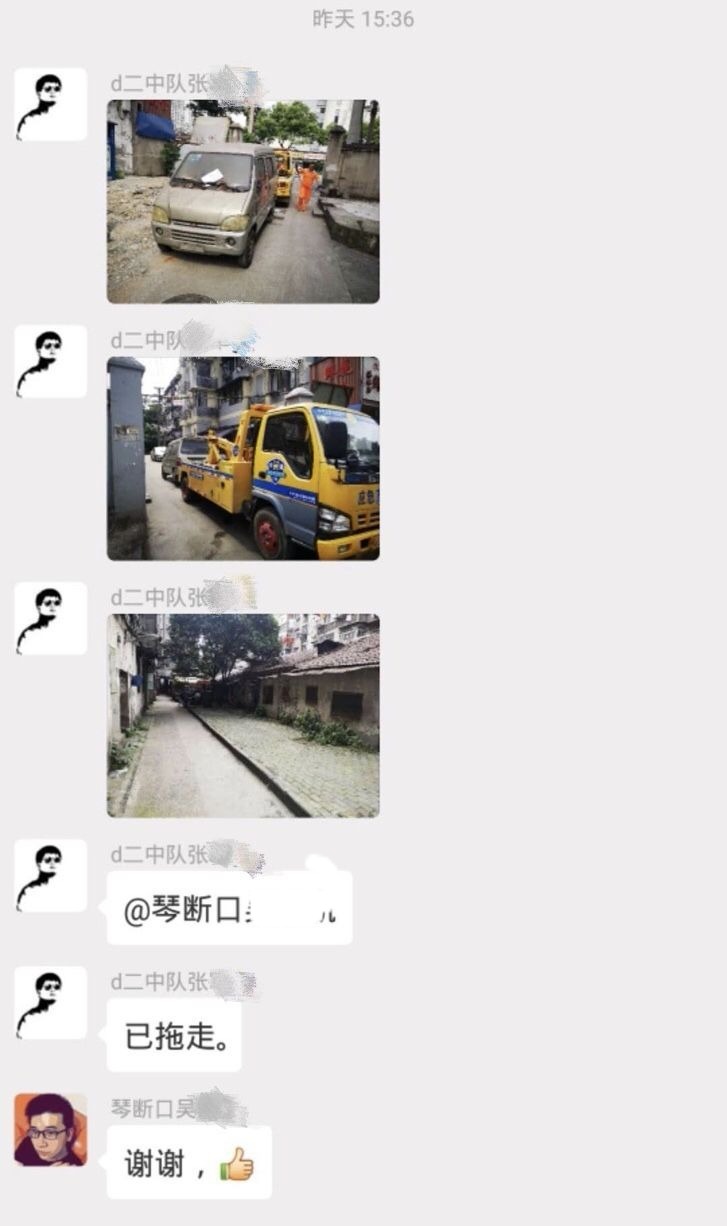Open the photo of the parked silver van
This screenshot has width=727, height=1226.
coord(243,201)
